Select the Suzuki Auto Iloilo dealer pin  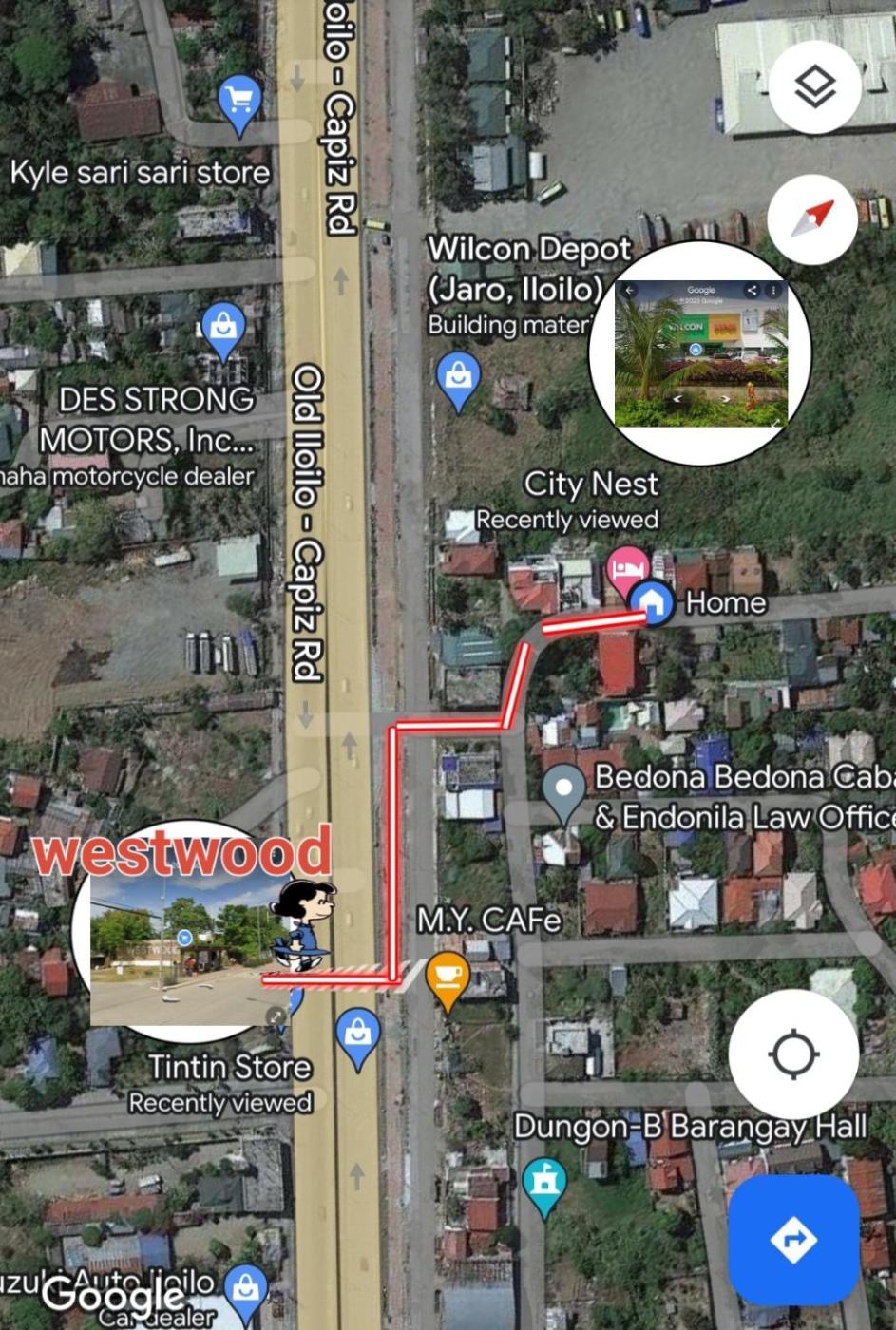pos(246,1290)
